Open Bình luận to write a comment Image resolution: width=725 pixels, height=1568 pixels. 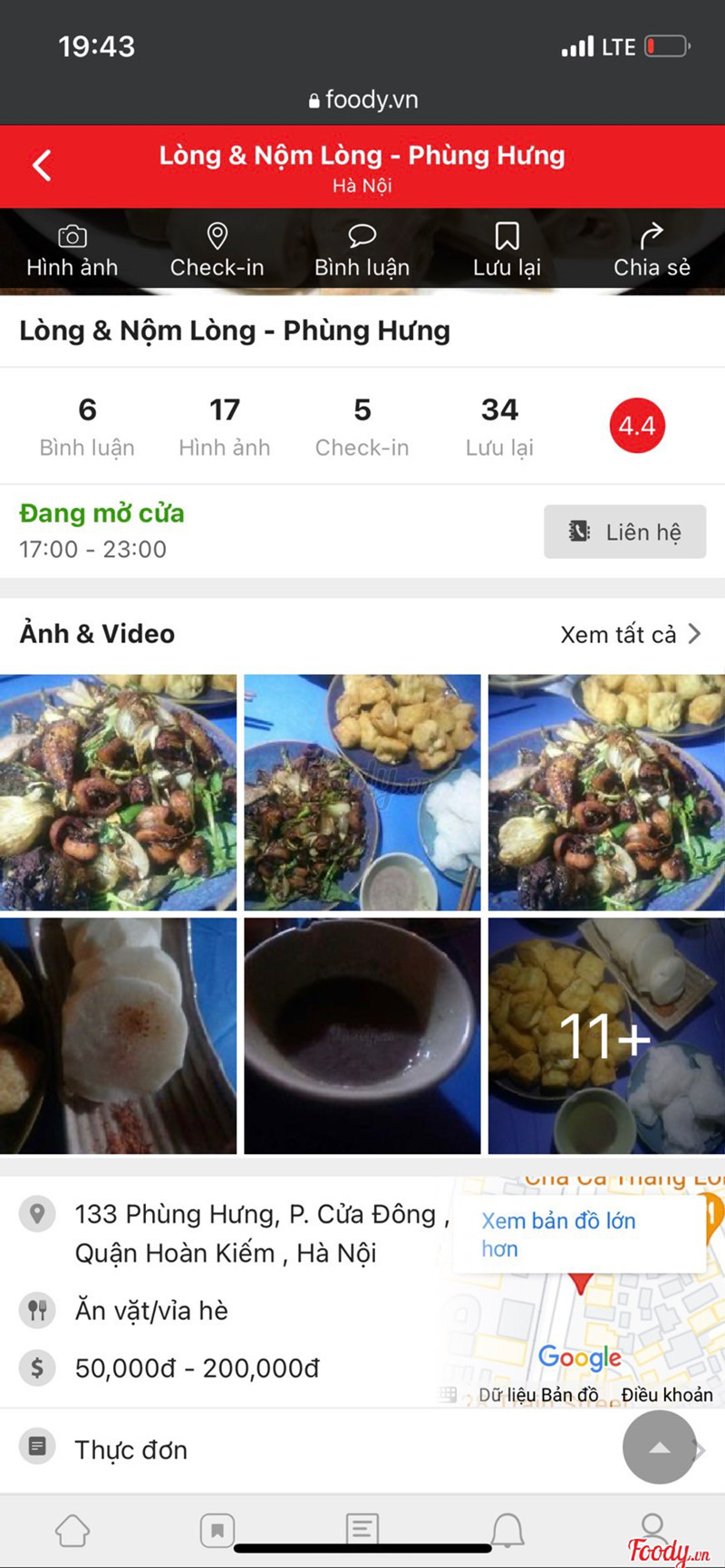tap(362, 251)
